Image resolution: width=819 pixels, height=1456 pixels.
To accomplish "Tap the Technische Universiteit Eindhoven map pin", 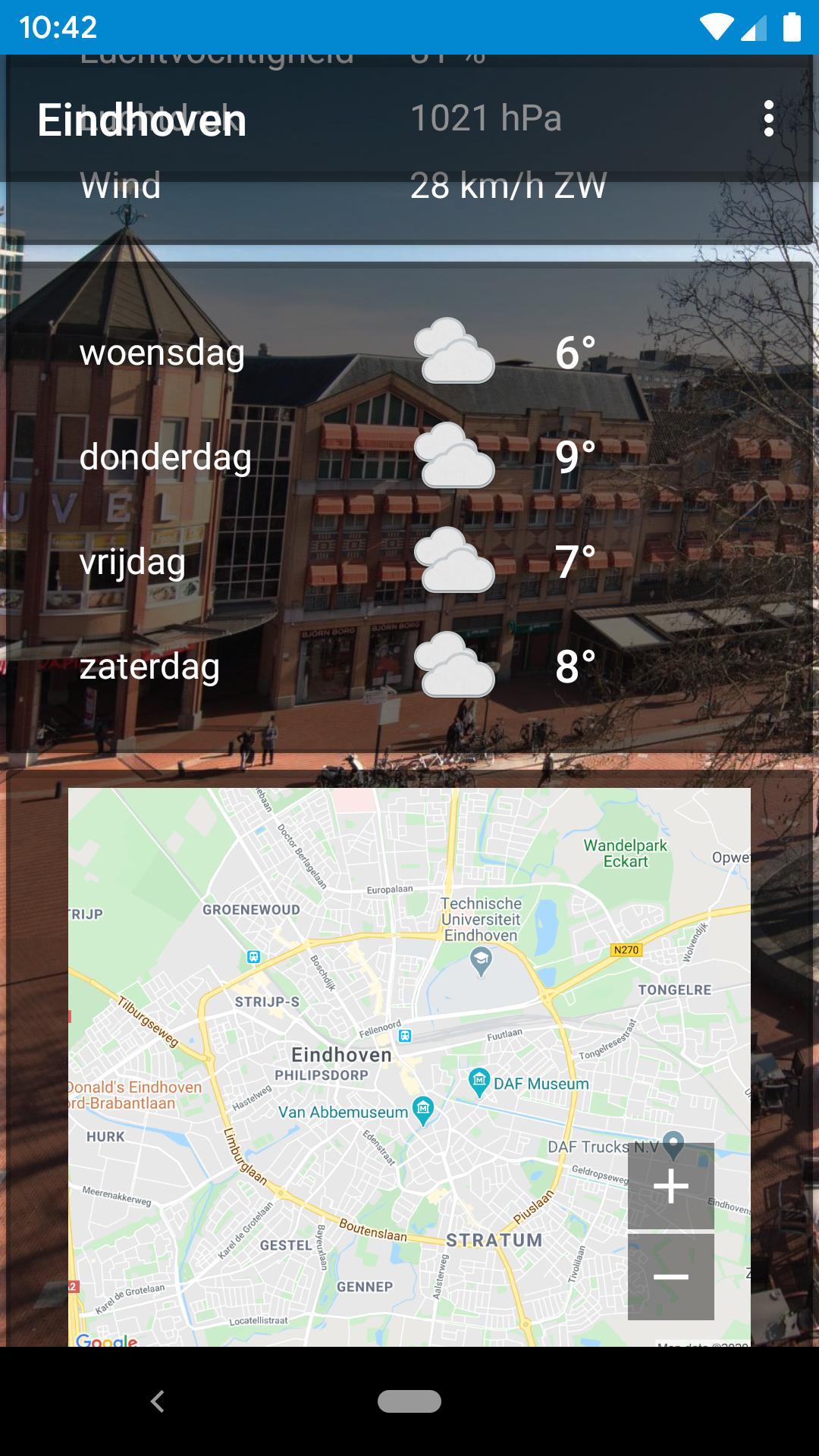I will 480,959.
